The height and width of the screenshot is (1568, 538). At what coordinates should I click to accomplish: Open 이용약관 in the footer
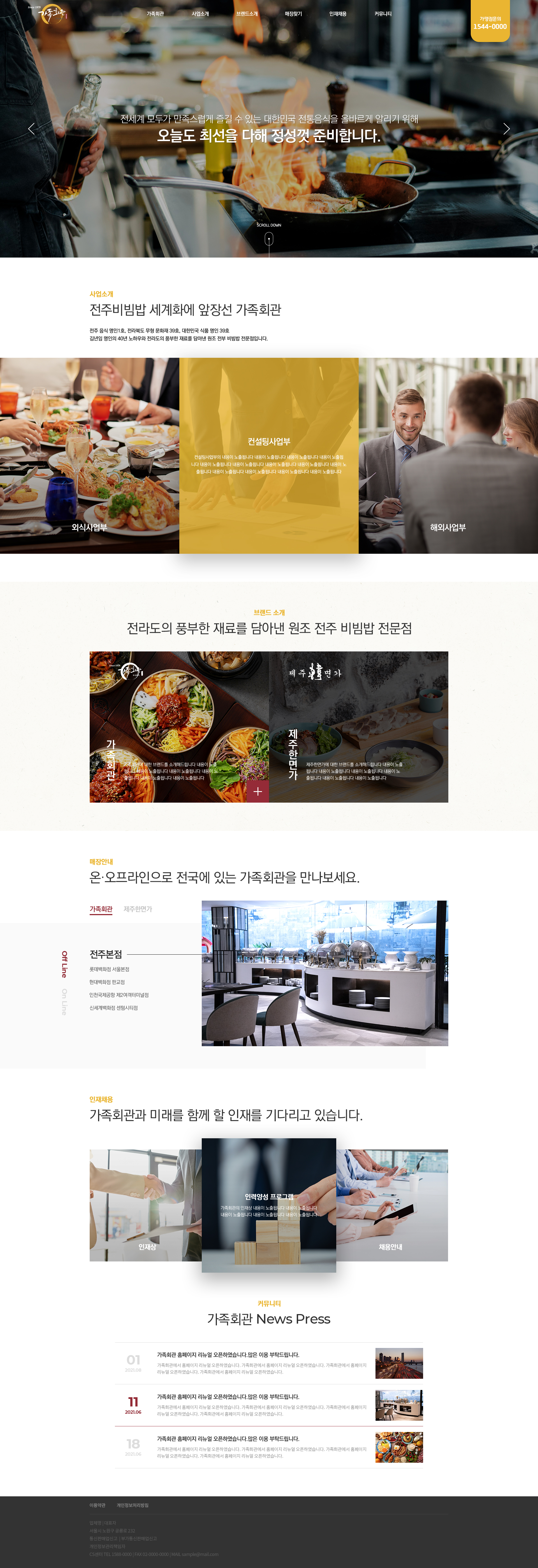(x=98, y=1505)
